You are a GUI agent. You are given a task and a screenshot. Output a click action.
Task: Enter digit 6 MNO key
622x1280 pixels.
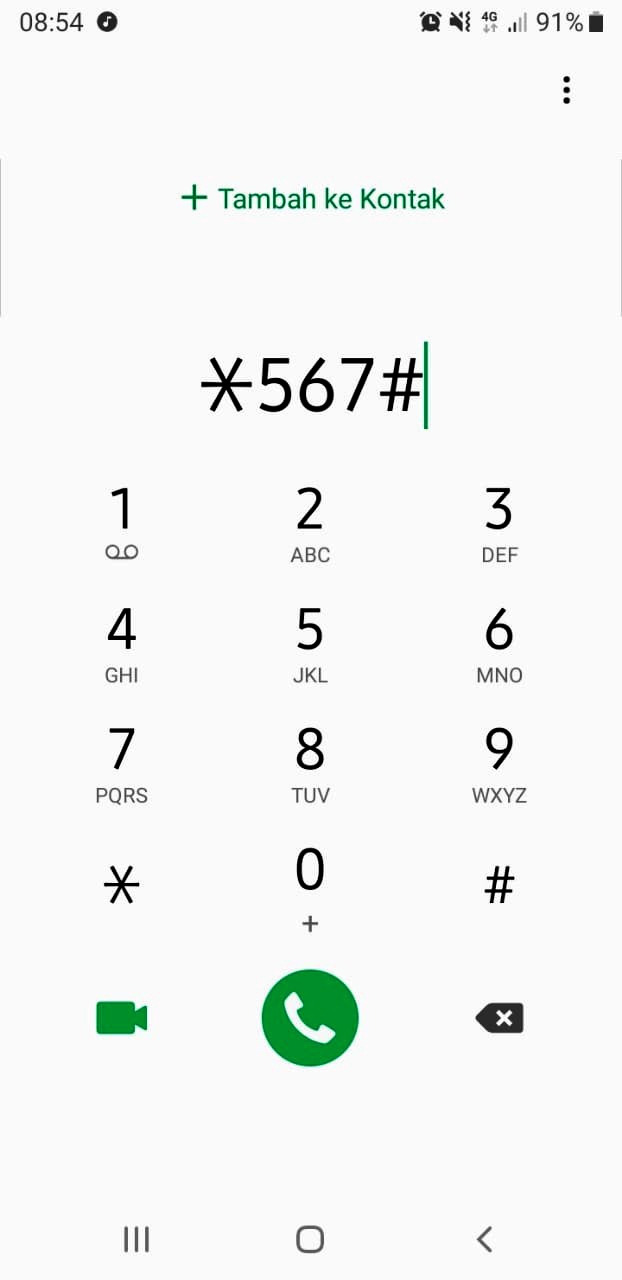498,643
